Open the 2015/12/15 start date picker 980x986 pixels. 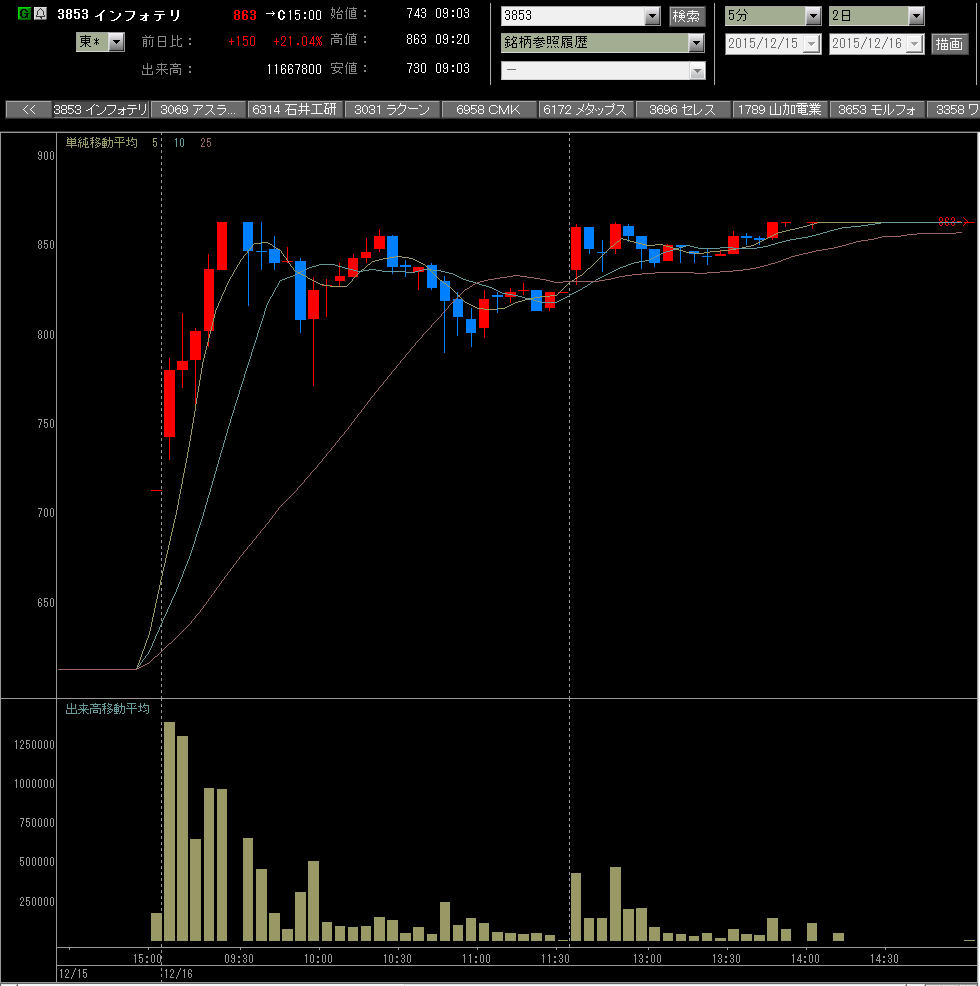(x=773, y=43)
